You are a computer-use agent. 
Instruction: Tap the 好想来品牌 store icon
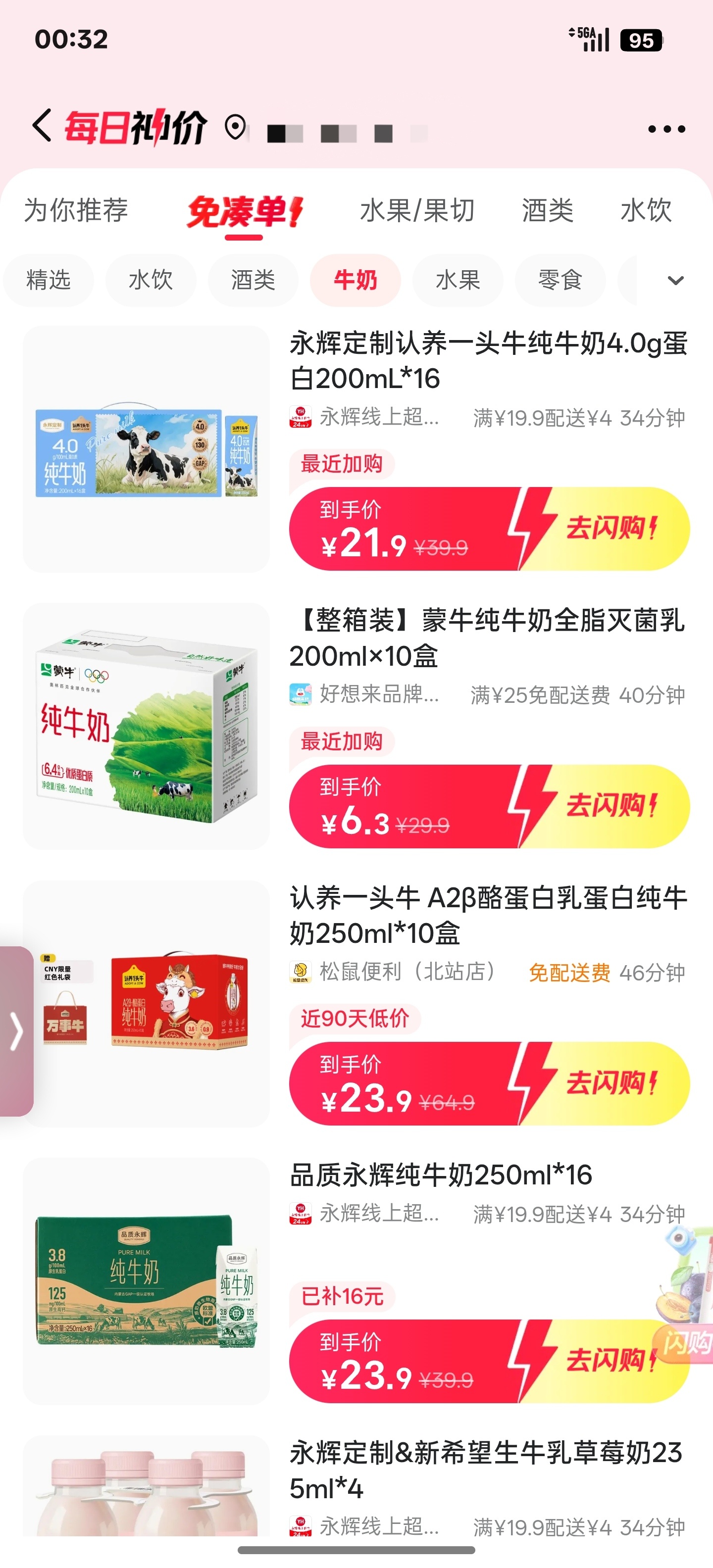(x=300, y=695)
